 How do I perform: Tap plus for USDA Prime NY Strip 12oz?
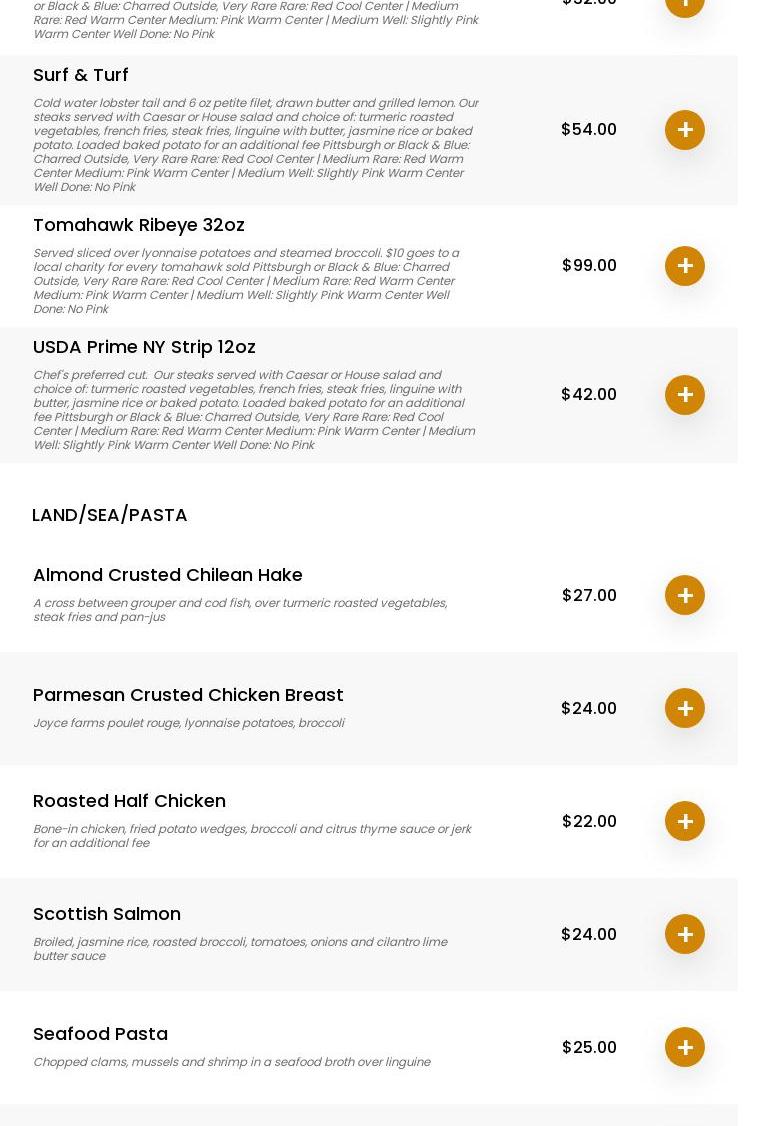(685, 395)
